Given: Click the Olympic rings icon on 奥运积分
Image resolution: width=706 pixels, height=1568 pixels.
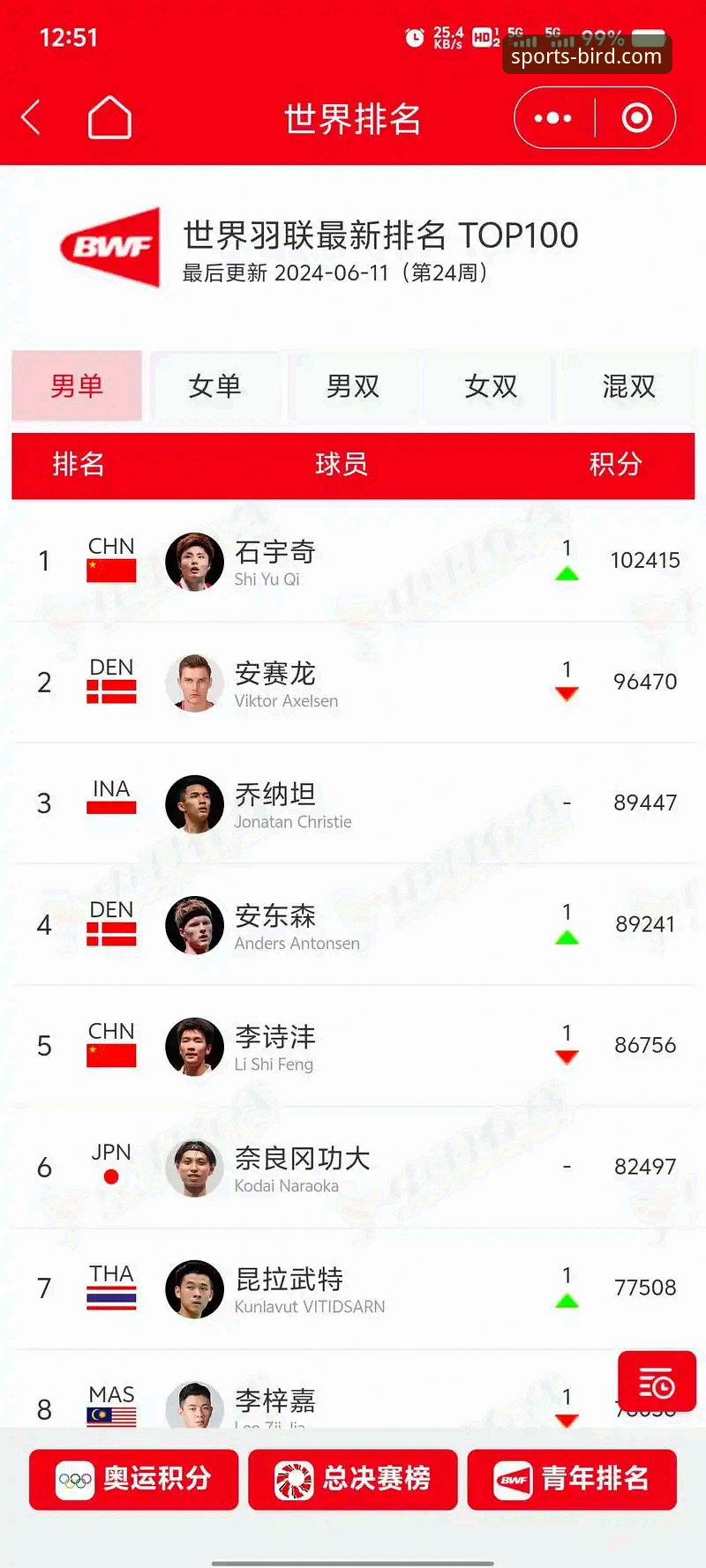Looking at the screenshot, I should [75, 1479].
